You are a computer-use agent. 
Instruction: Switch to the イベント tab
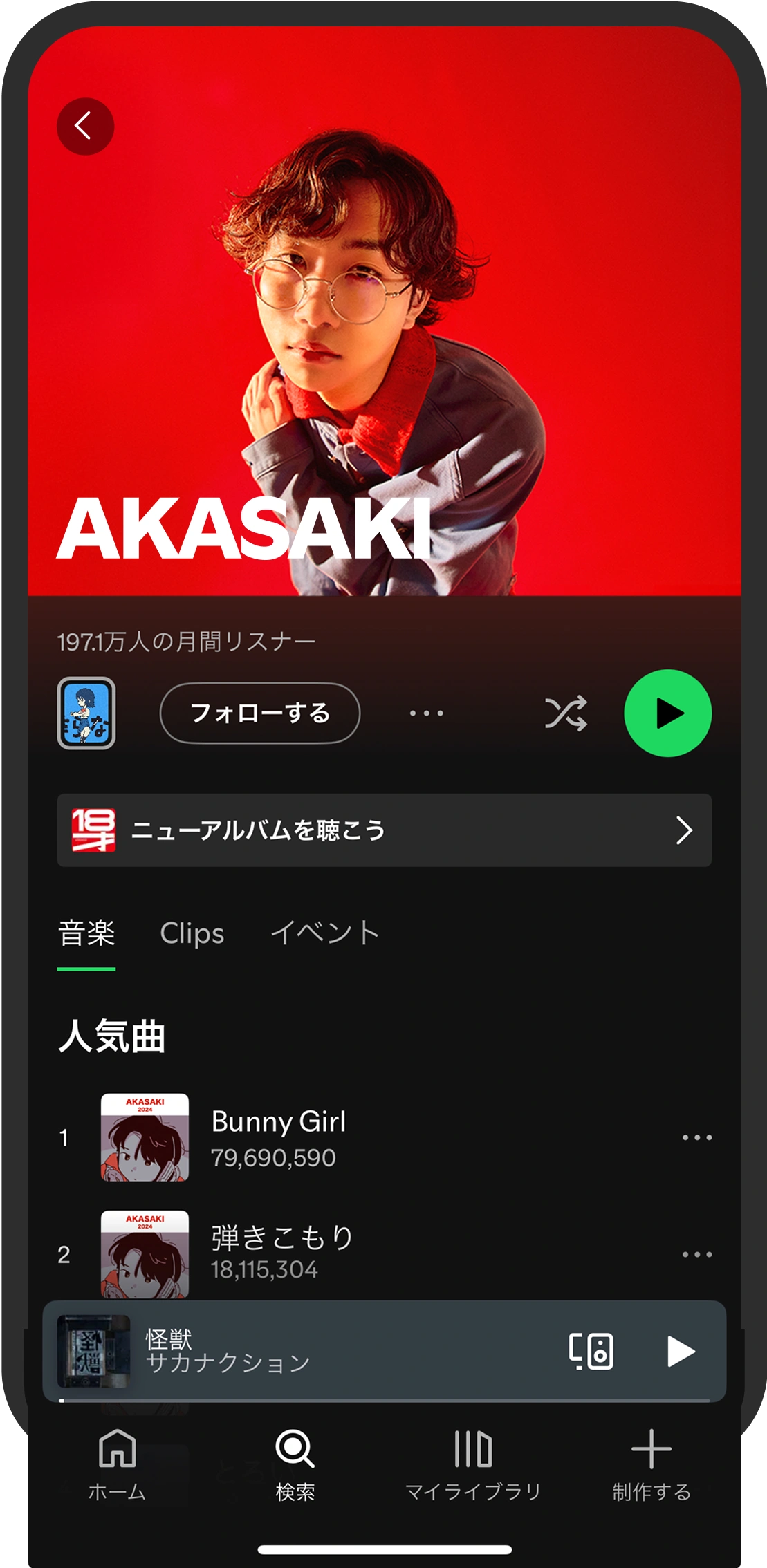coord(324,933)
